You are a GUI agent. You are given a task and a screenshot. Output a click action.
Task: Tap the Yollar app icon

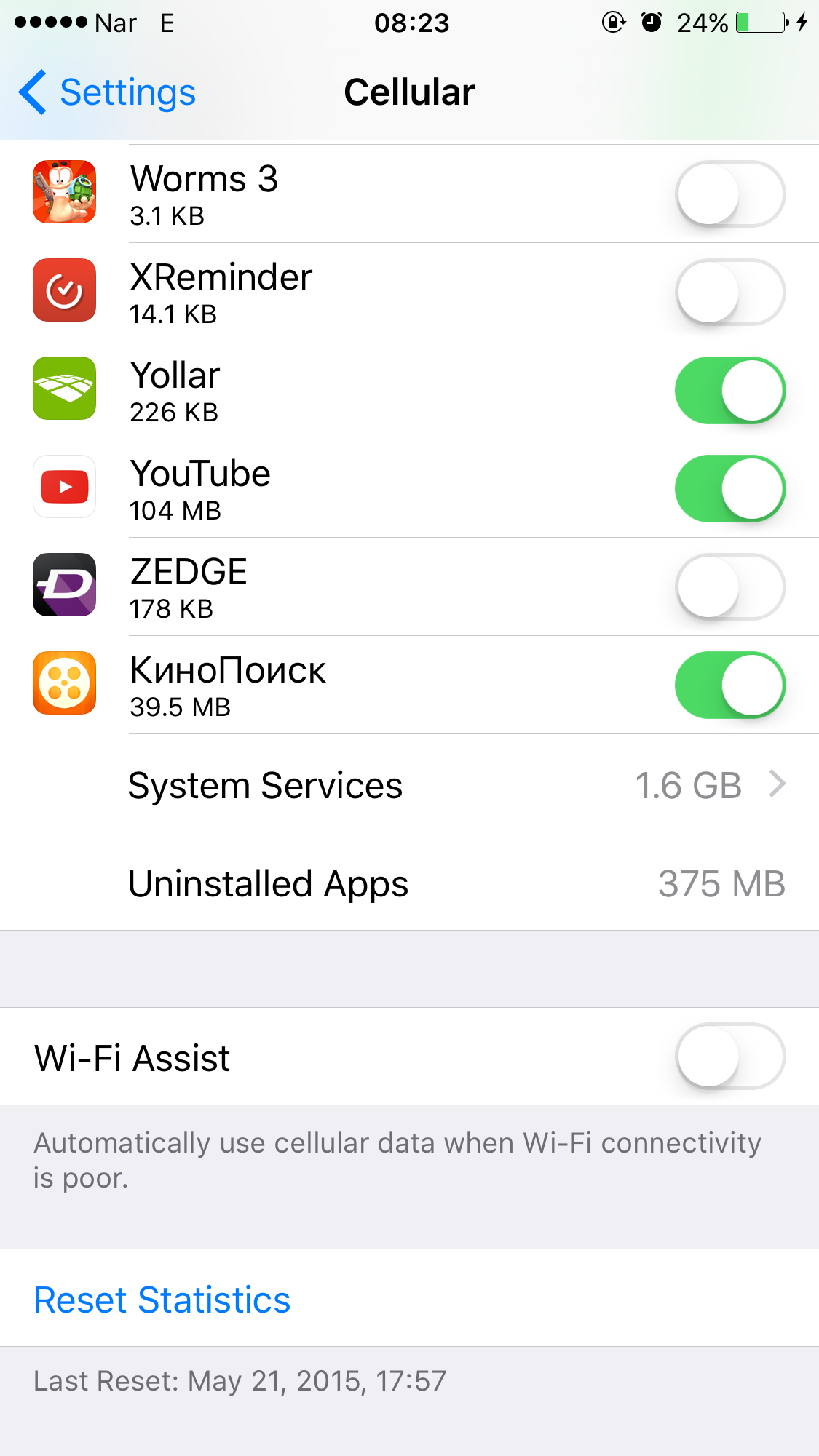(64, 389)
